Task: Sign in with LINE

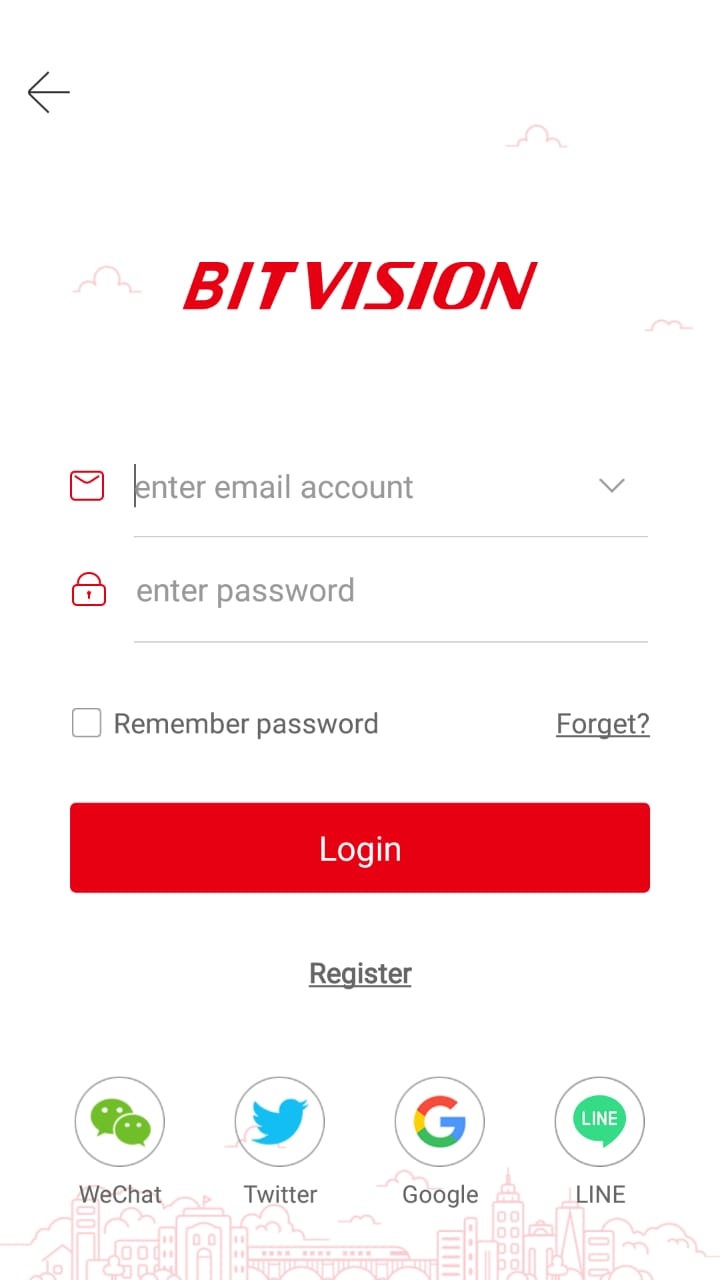Action: tap(600, 1122)
